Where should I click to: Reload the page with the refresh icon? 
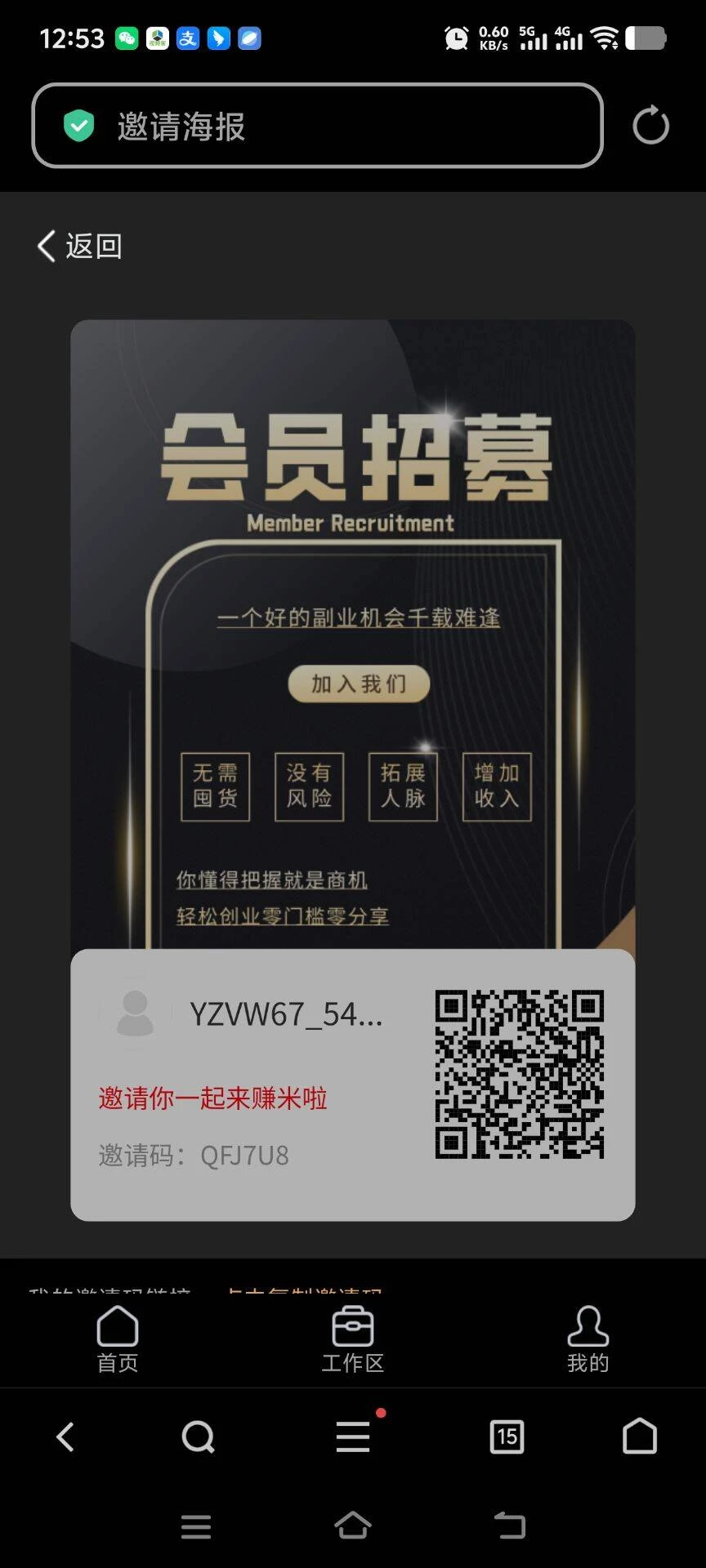pyautogui.click(x=650, y=126)
